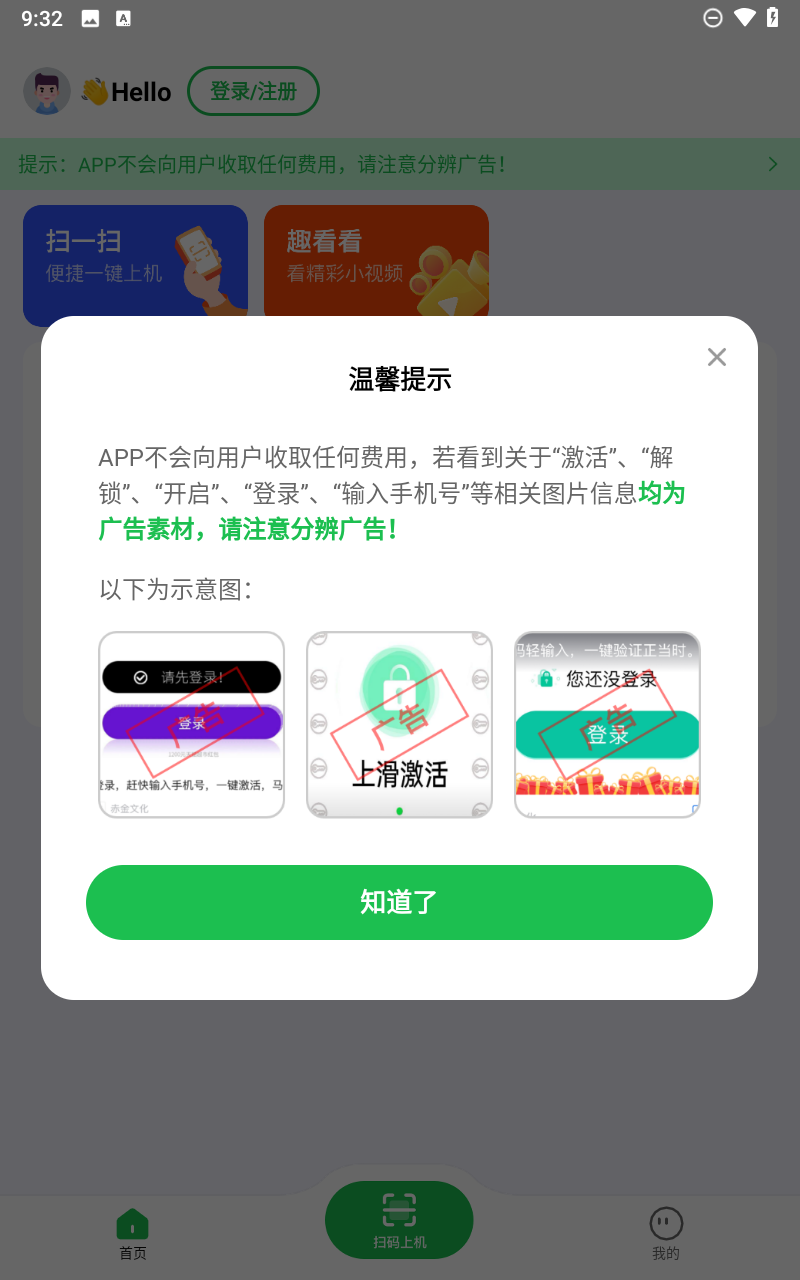Viewport: 800px width, 1280px height.
Task: View the 上滑激活 ad example image
Action: 399,724
